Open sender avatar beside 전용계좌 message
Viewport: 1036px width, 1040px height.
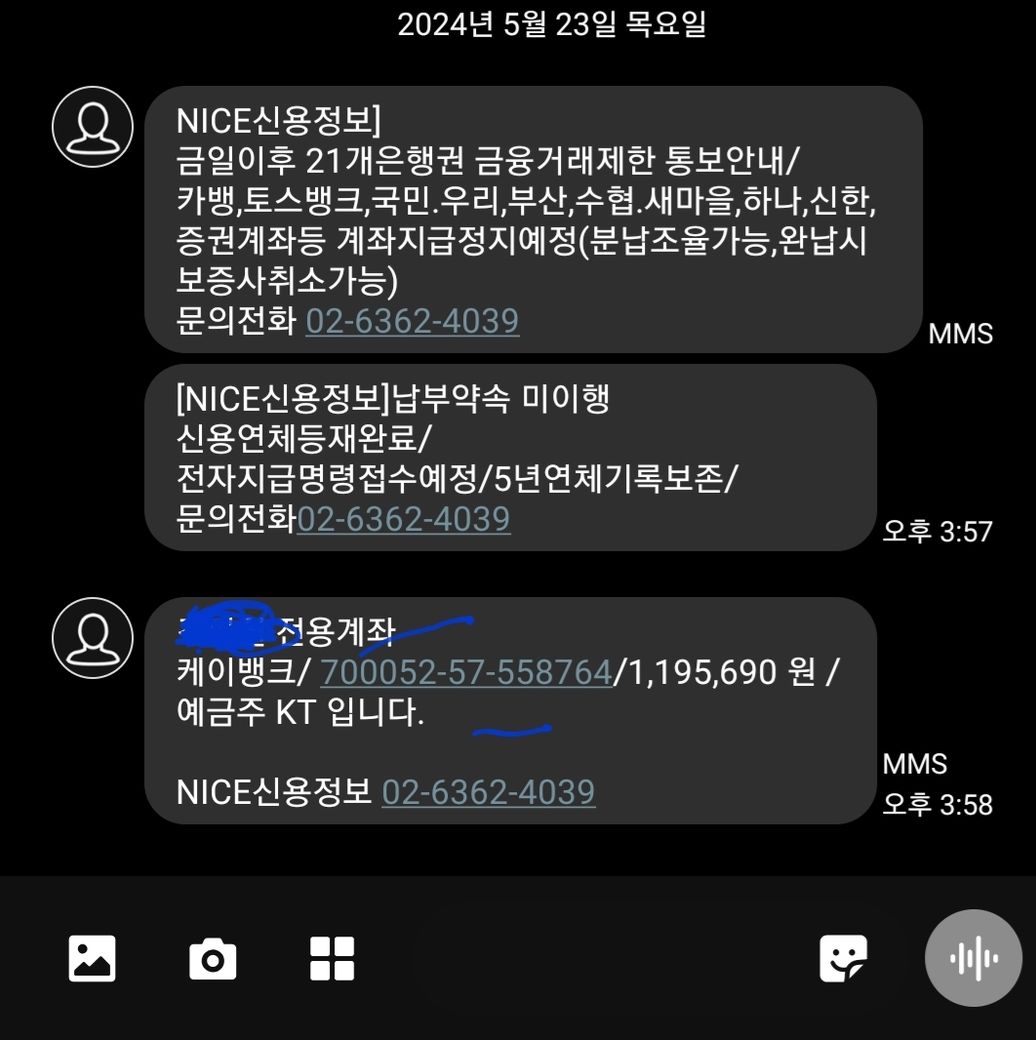[92, 638]
